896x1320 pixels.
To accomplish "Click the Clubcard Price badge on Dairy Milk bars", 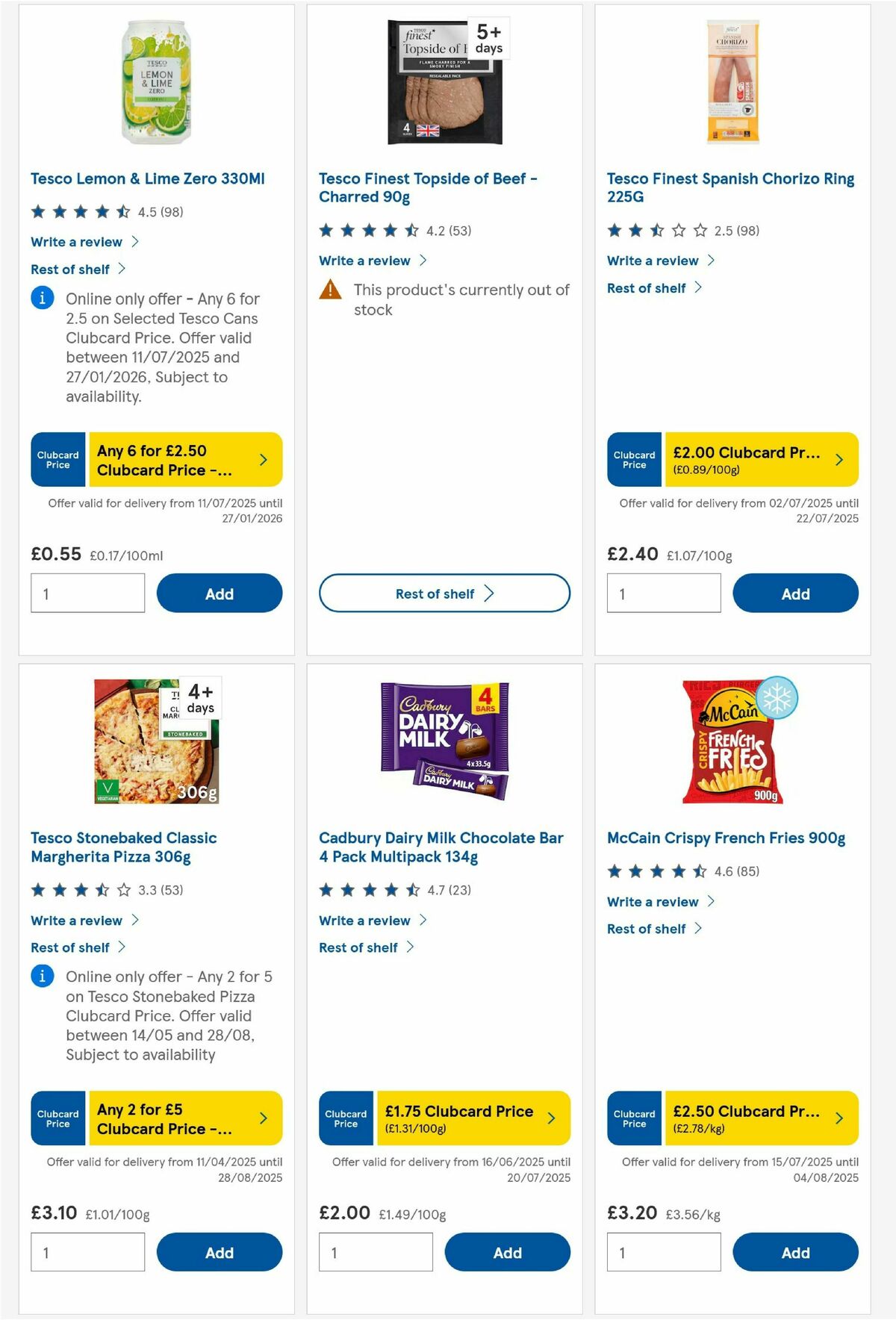I will pyautogui.click(x=345, y=1118).
